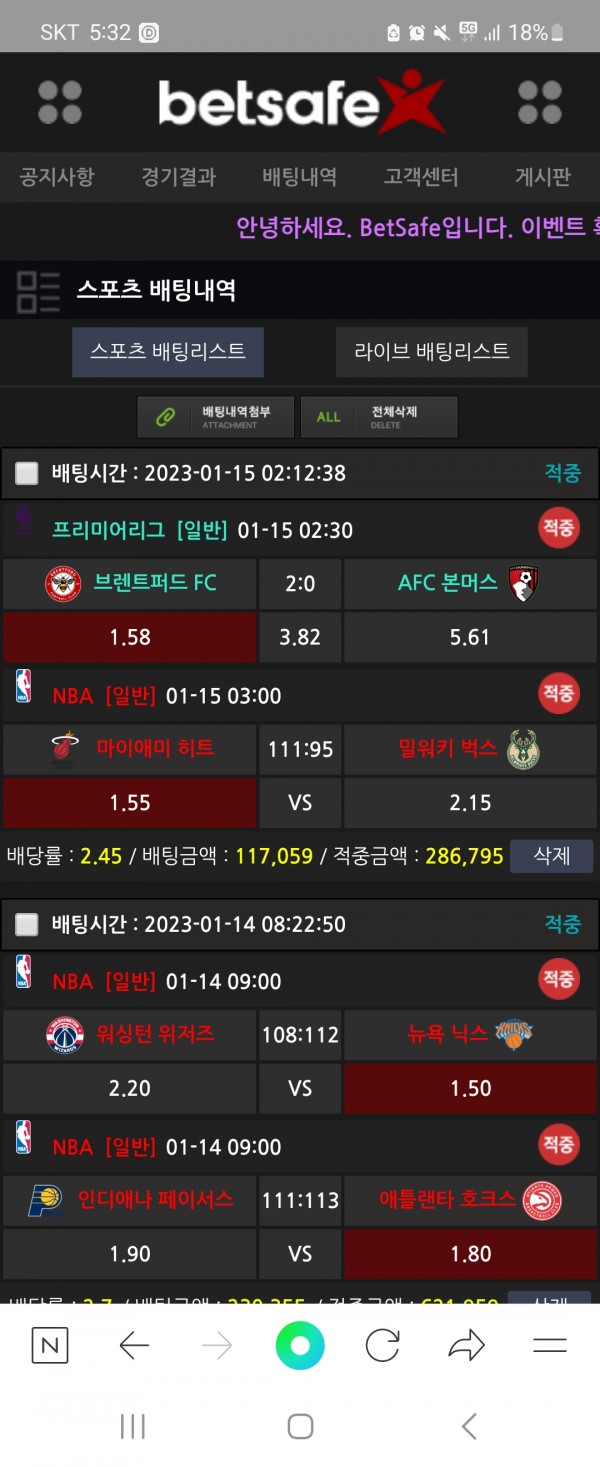Open the browser hamburger menu
Screen dimensions: 600x1467
point(550,1346)
